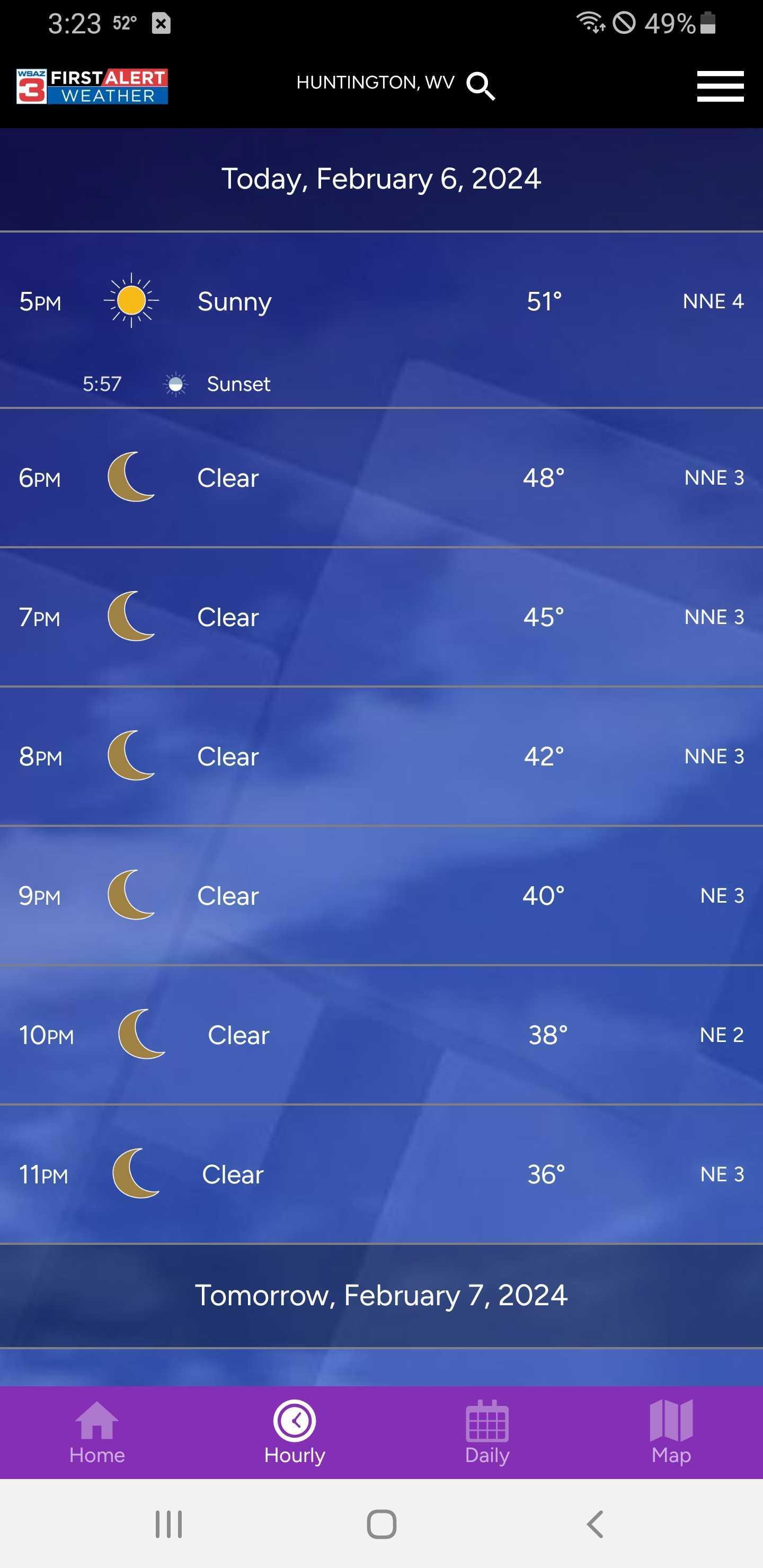Image resolution: width=763 pixels, height=1568 pixels.
Task: Switch to the Daily forecast tab
Action: click(487, 1433)
